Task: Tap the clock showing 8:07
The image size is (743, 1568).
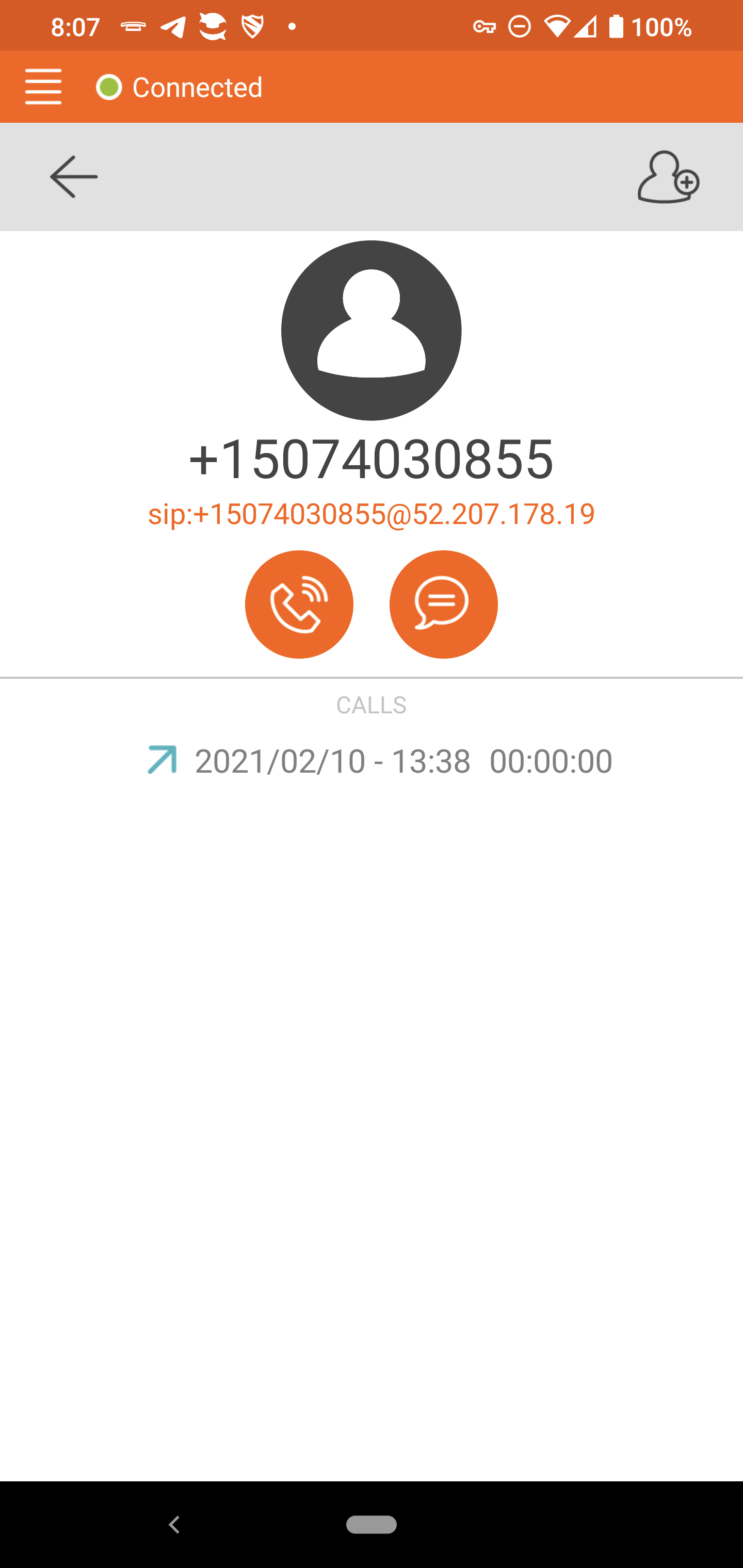Action: click(74, 25)
